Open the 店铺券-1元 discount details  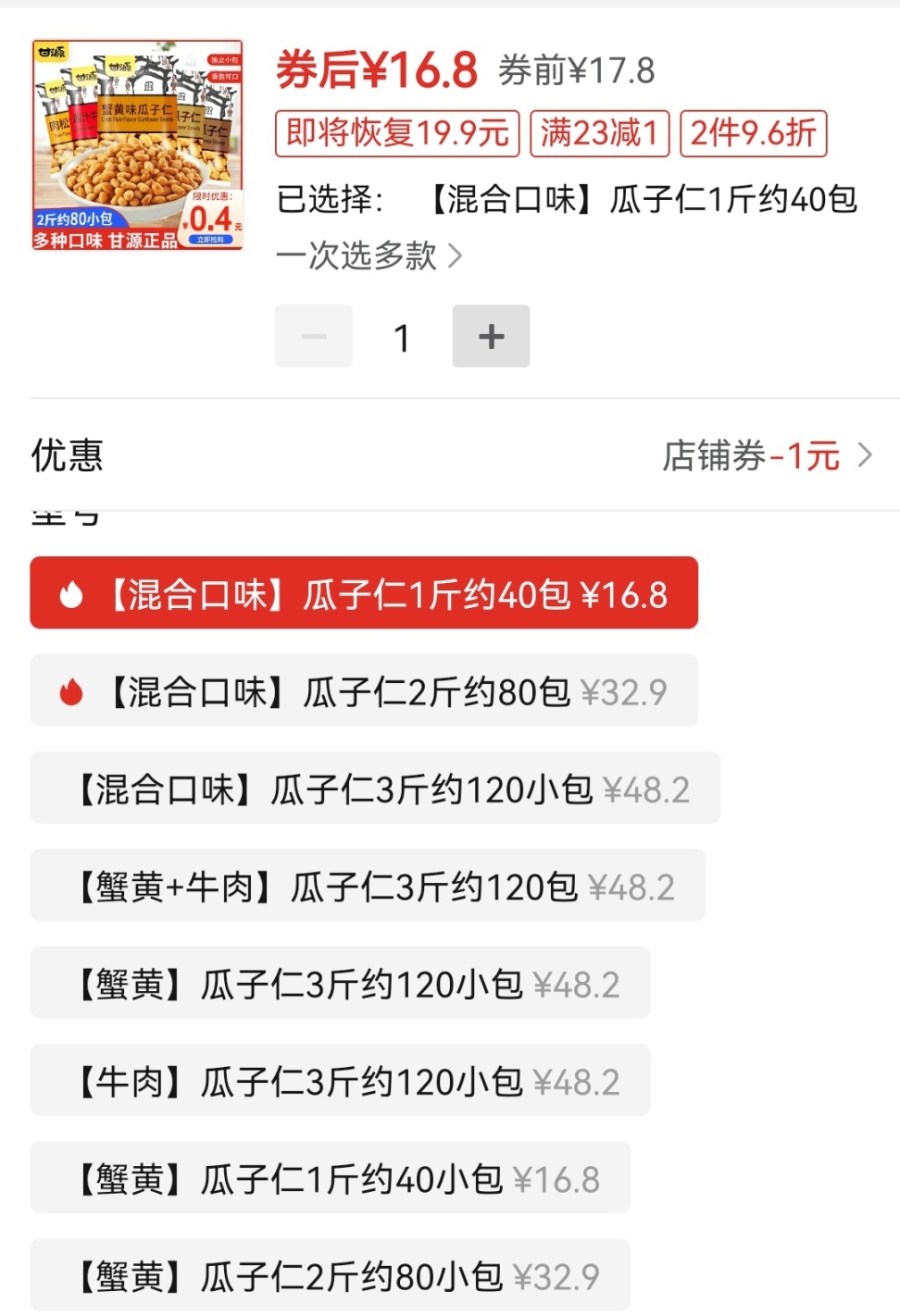(x=767, y=455)
